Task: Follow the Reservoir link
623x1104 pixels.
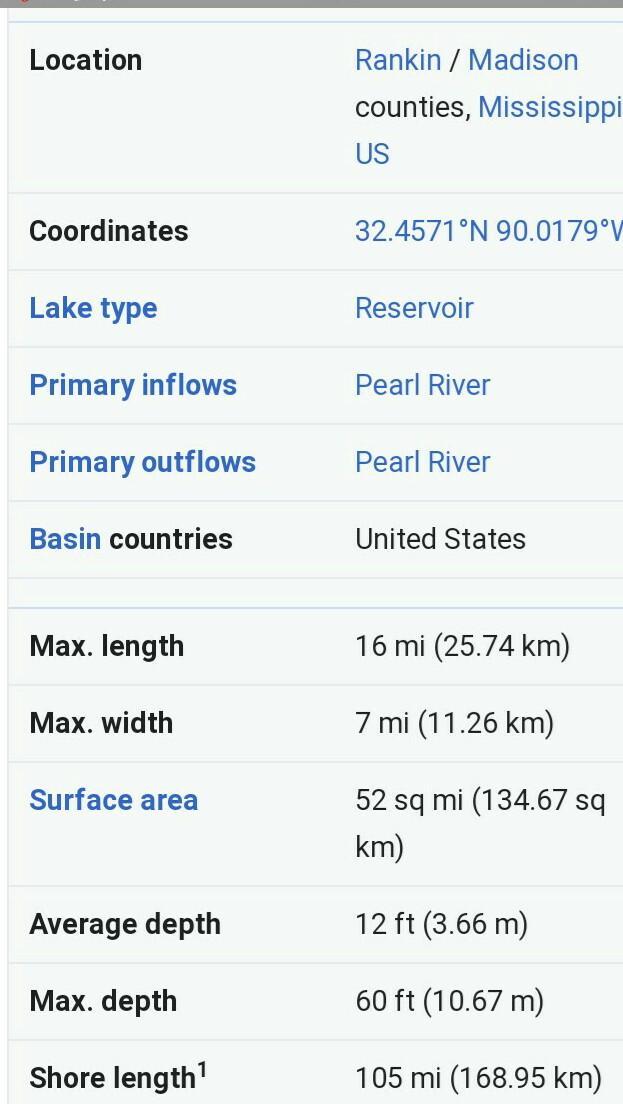Action: tap(414, 308)
